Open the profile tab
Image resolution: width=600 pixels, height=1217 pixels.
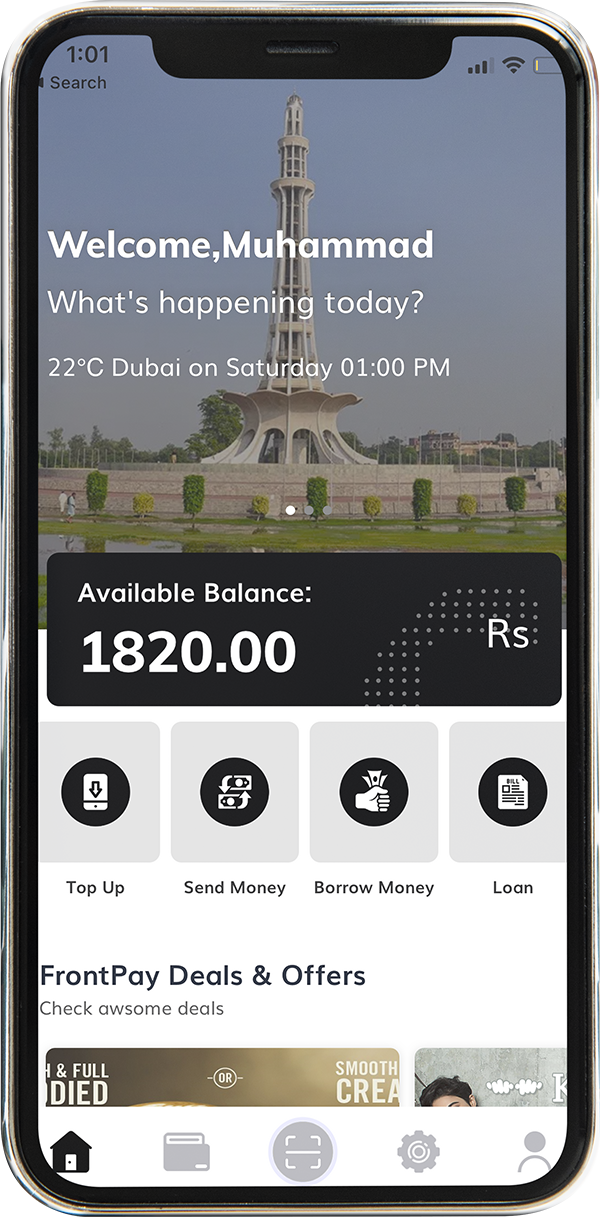point(535,1152)
